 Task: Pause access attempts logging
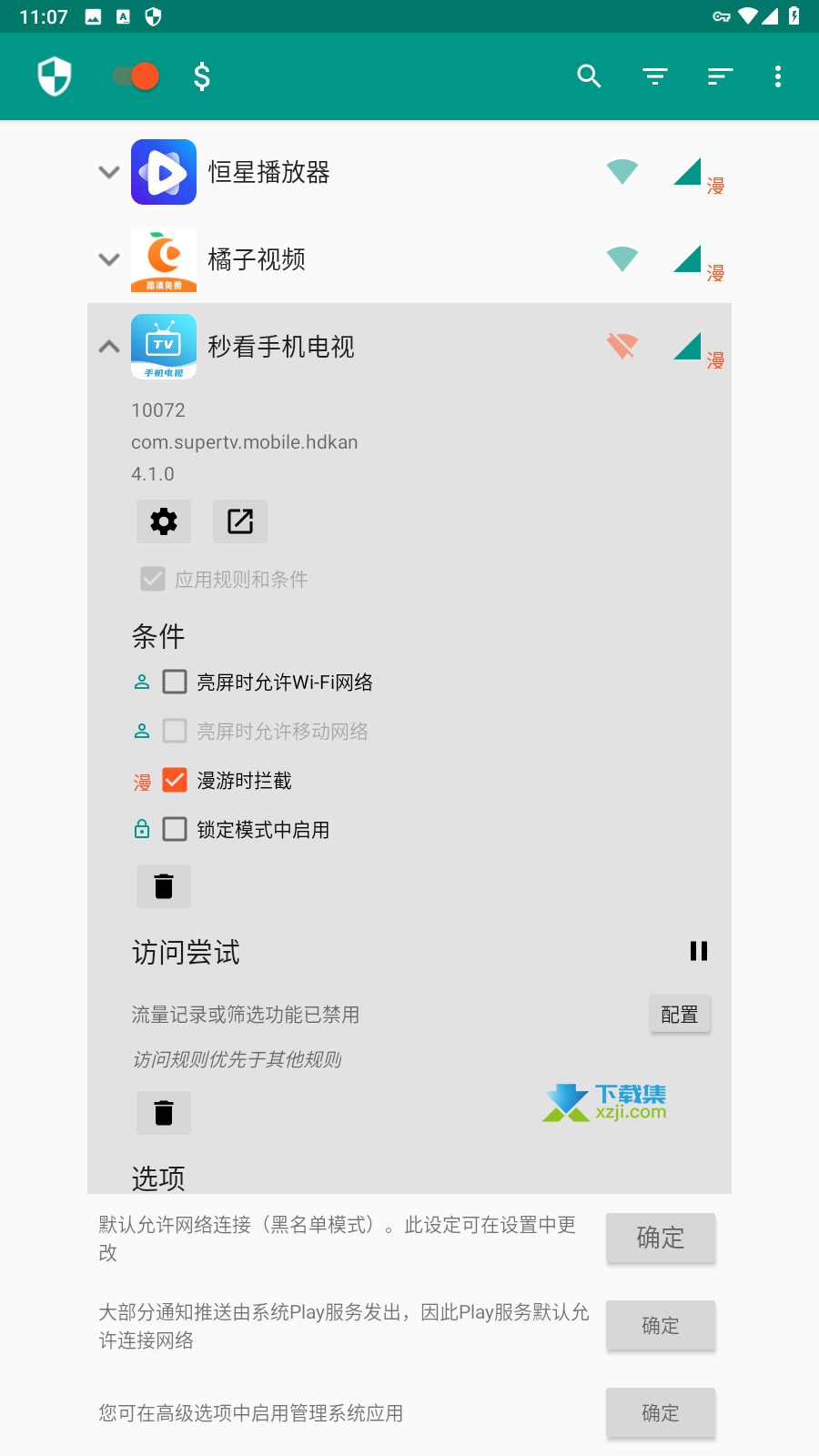[699, 951]
